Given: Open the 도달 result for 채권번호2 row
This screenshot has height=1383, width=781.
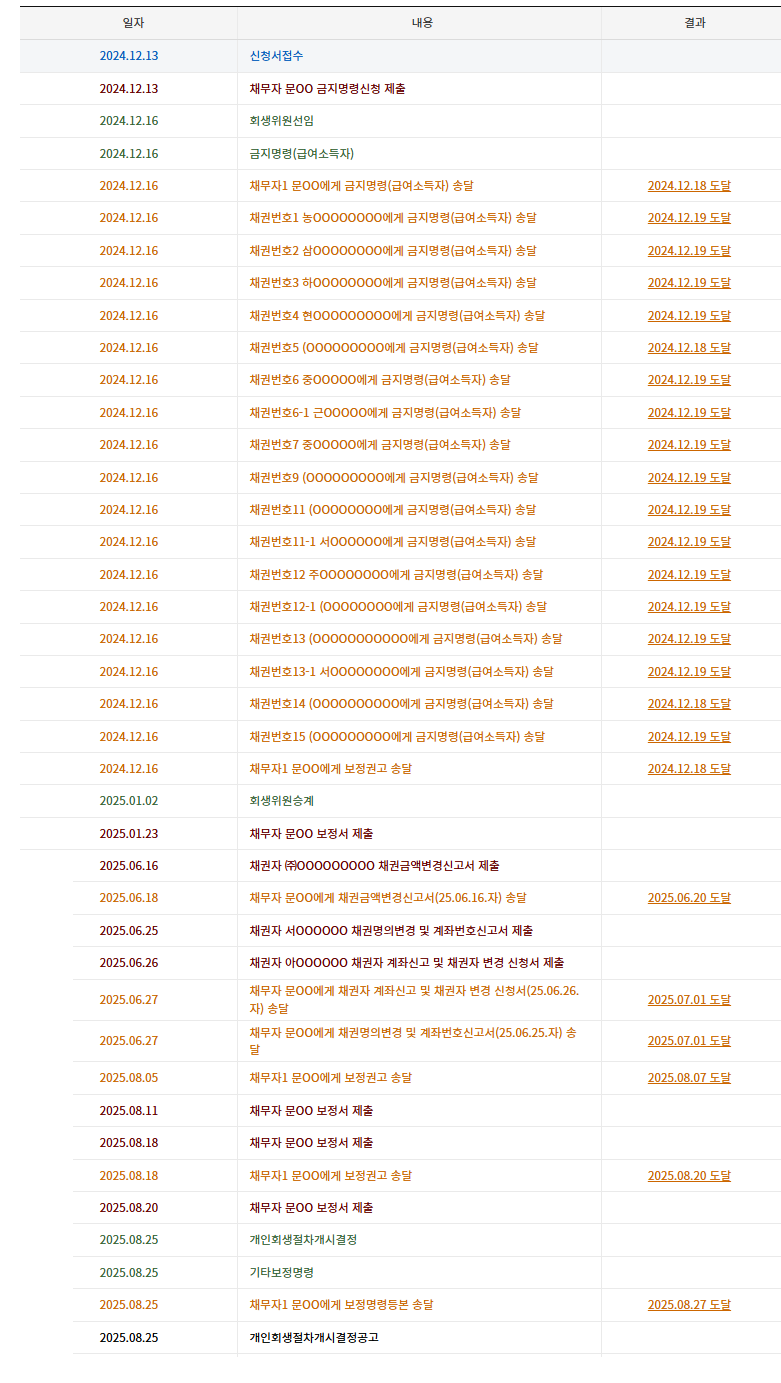Looking at the screenshot, I should click(x=689, y=251).
